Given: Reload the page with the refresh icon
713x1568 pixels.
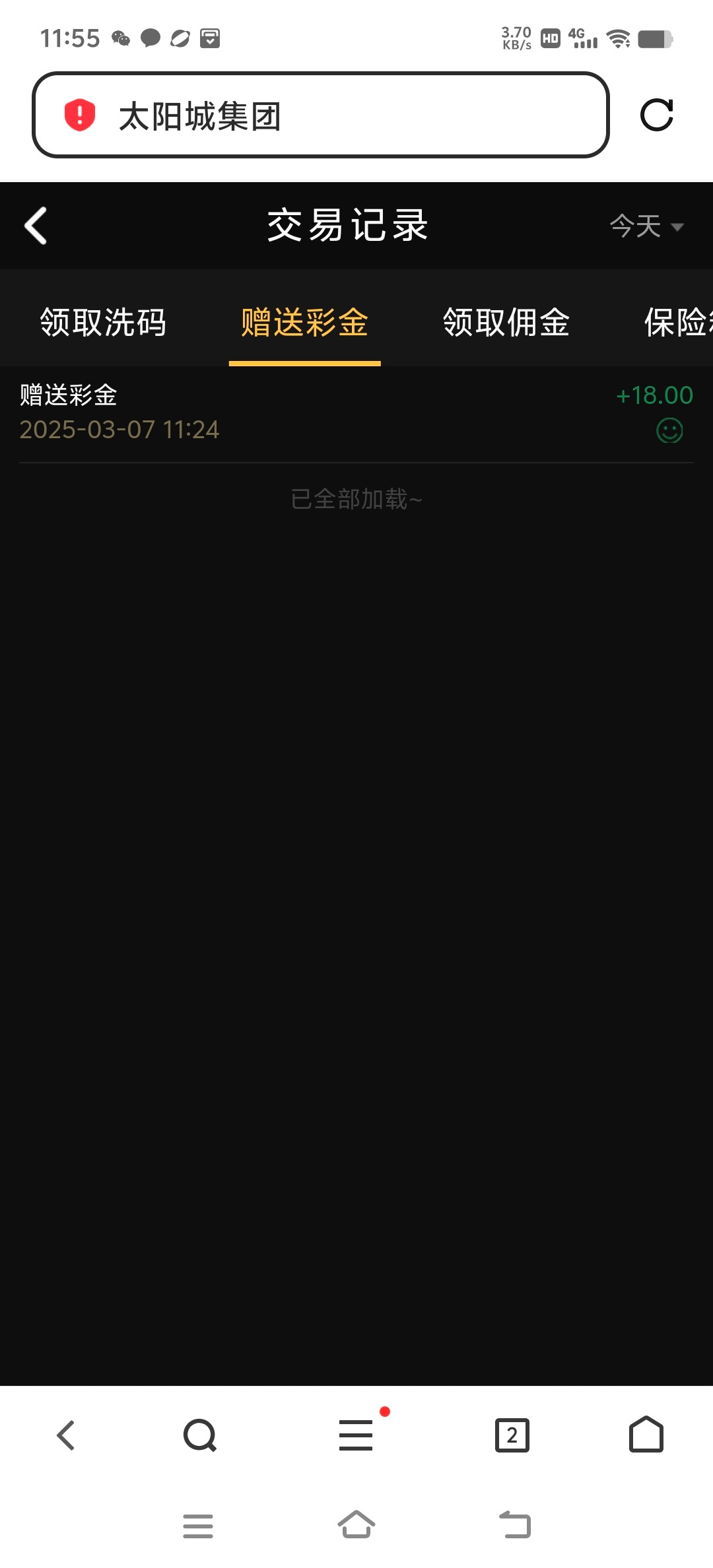Looking at the screenshot, I should pyautogui.click(x=656, y=115).
